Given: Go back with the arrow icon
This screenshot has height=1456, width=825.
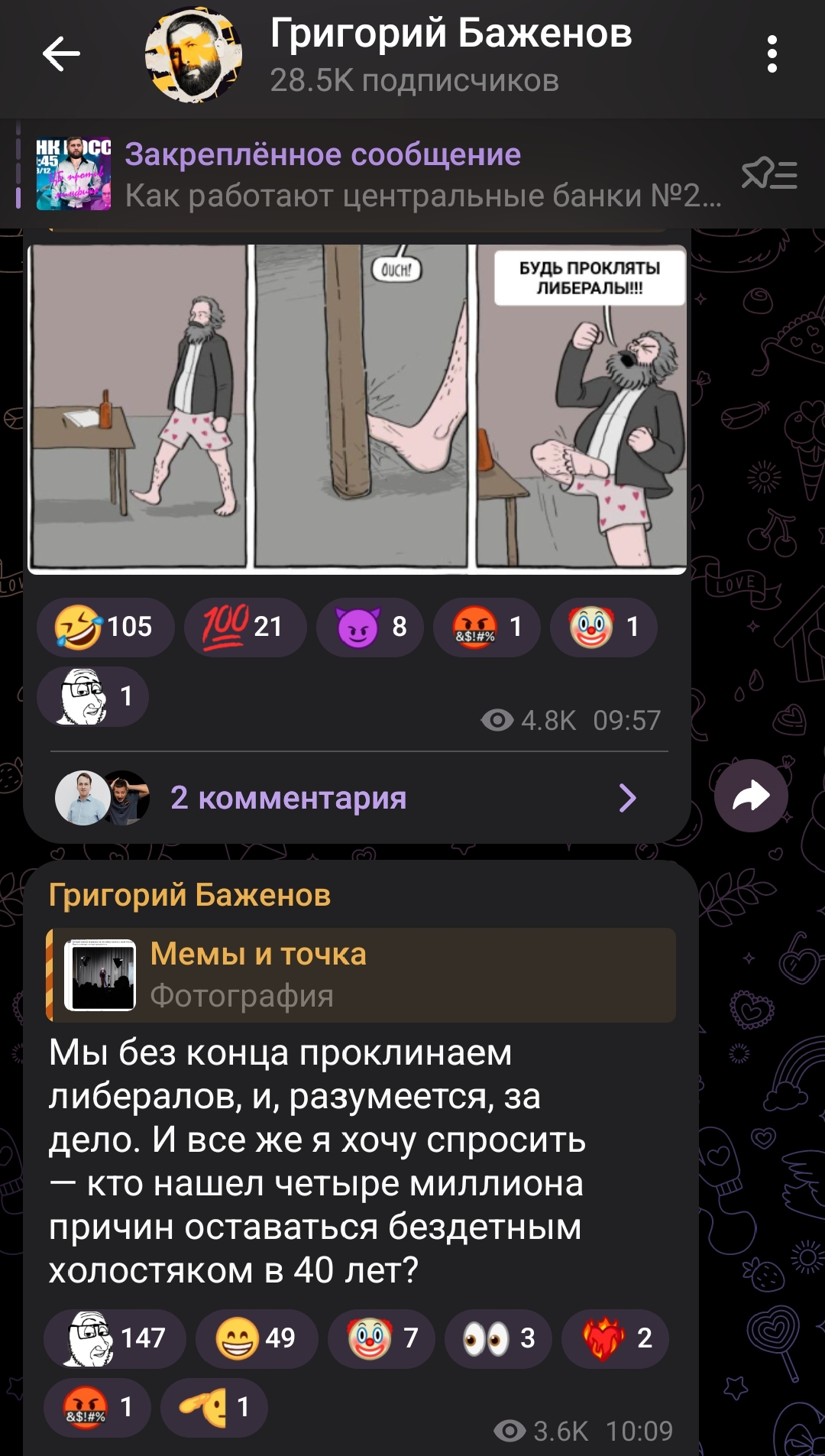Looking at the screenshot, I should (x=61, y=54).
